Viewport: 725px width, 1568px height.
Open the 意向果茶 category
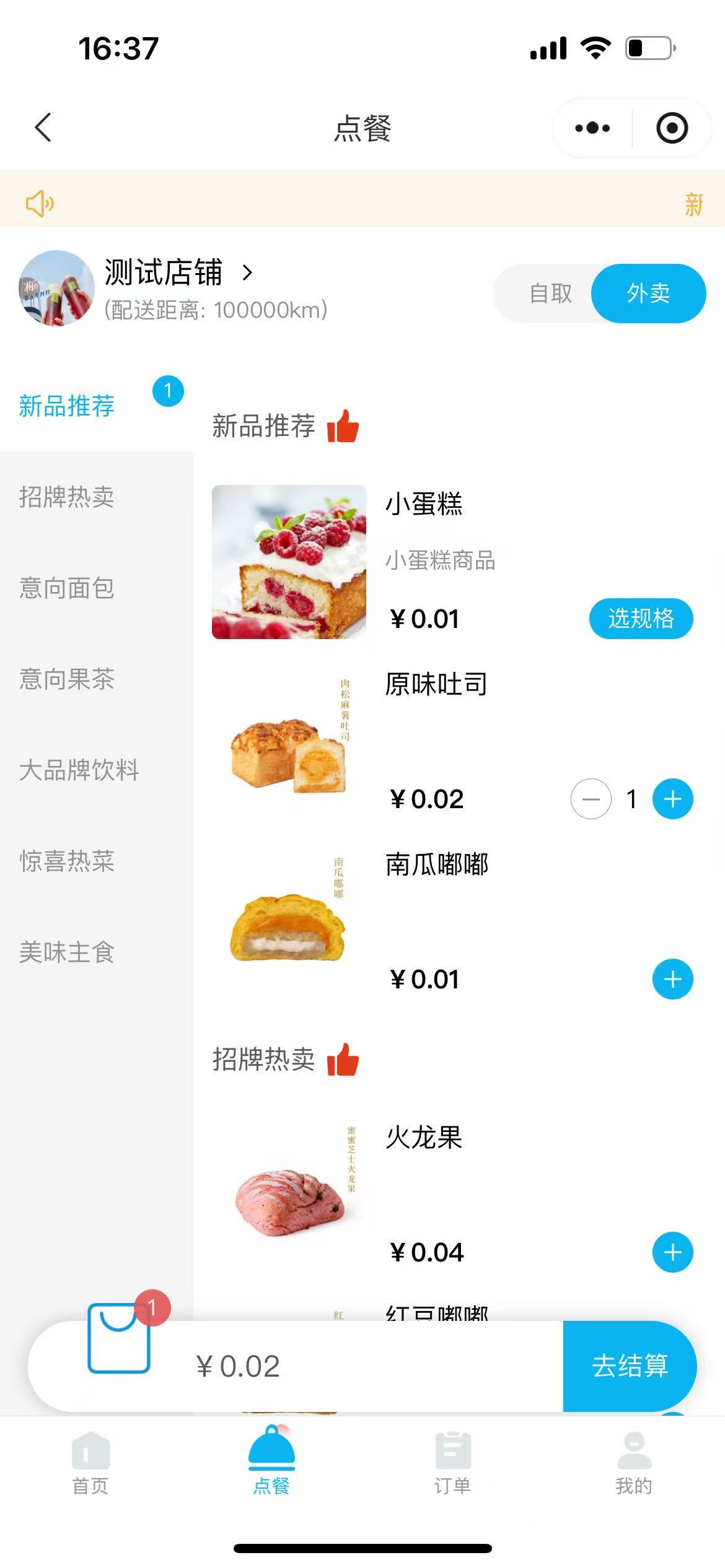(x=67, y=679)
